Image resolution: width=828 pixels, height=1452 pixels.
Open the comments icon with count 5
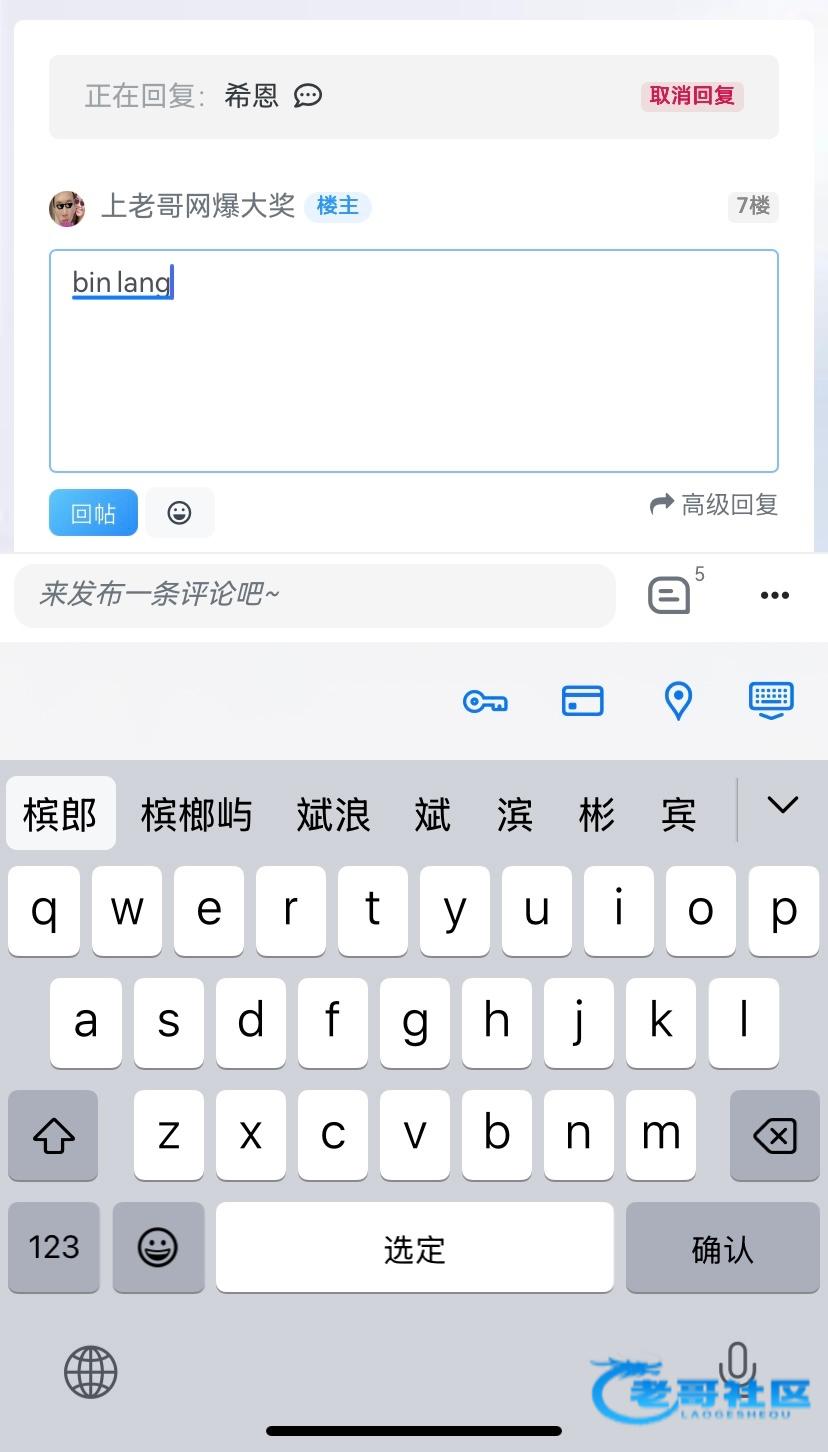pos(670,595)
